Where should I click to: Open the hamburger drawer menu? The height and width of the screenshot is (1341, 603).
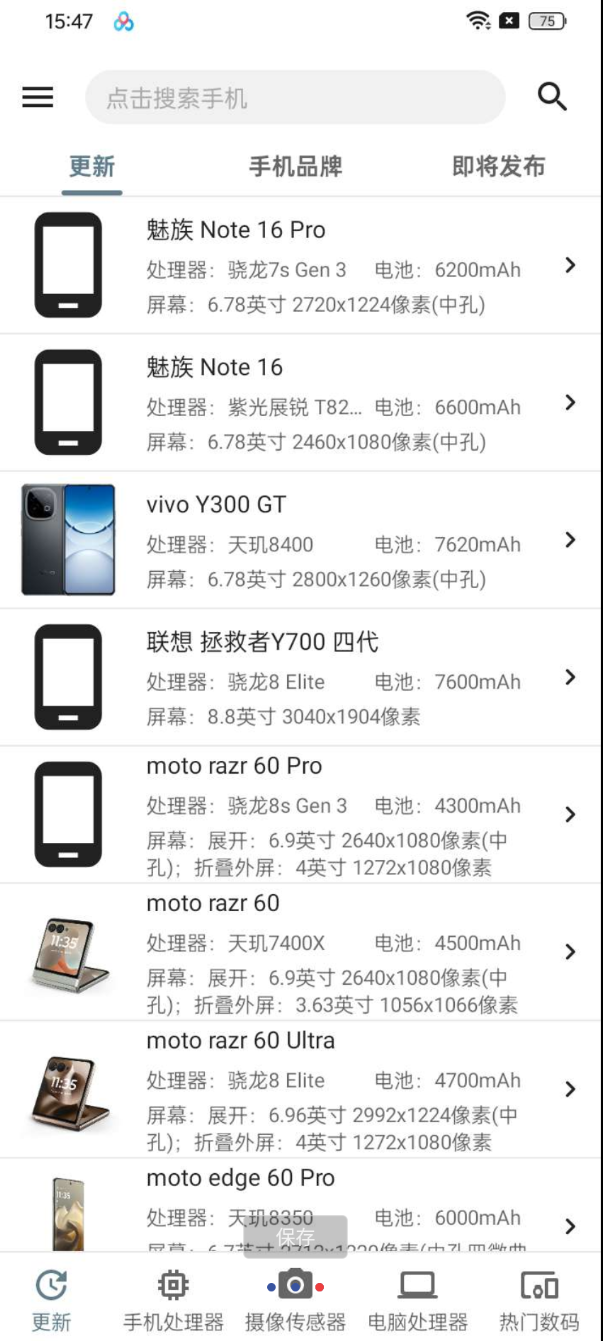[x=38, y=97]
